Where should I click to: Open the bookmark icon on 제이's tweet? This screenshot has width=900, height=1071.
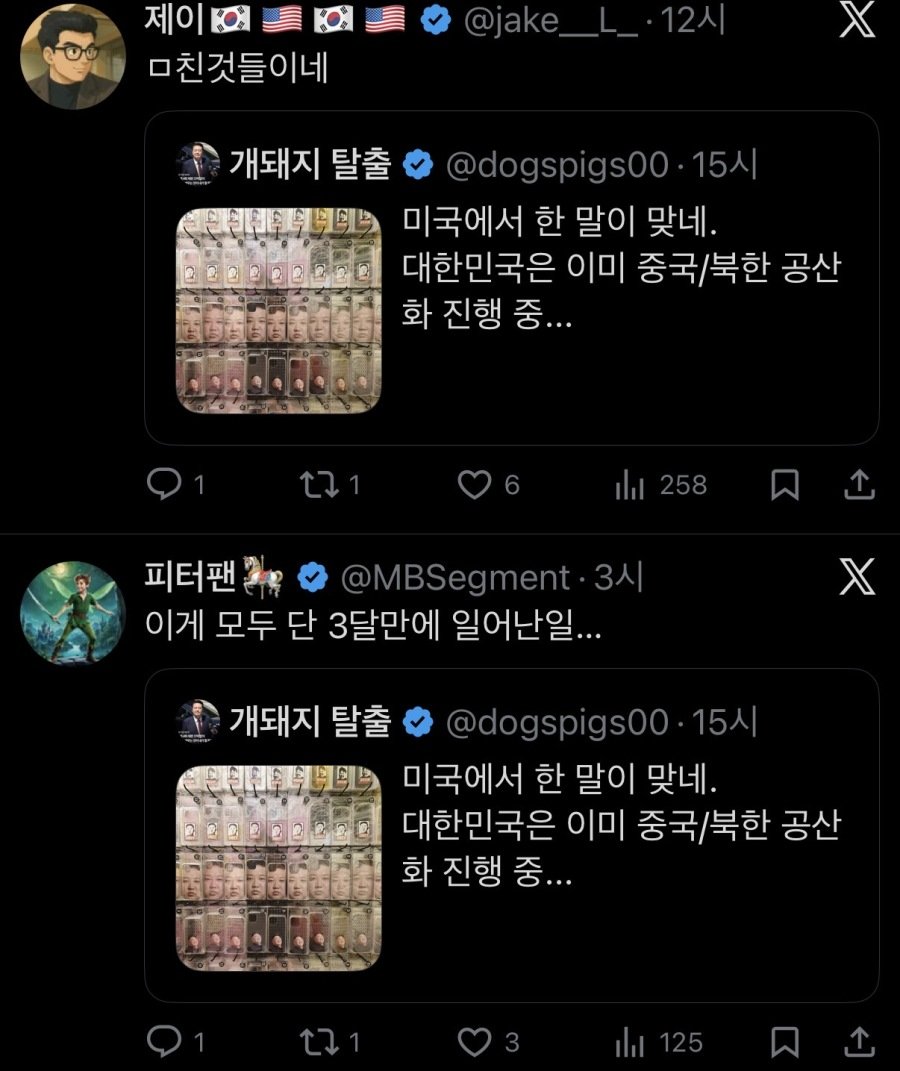[x=785, y=486]
